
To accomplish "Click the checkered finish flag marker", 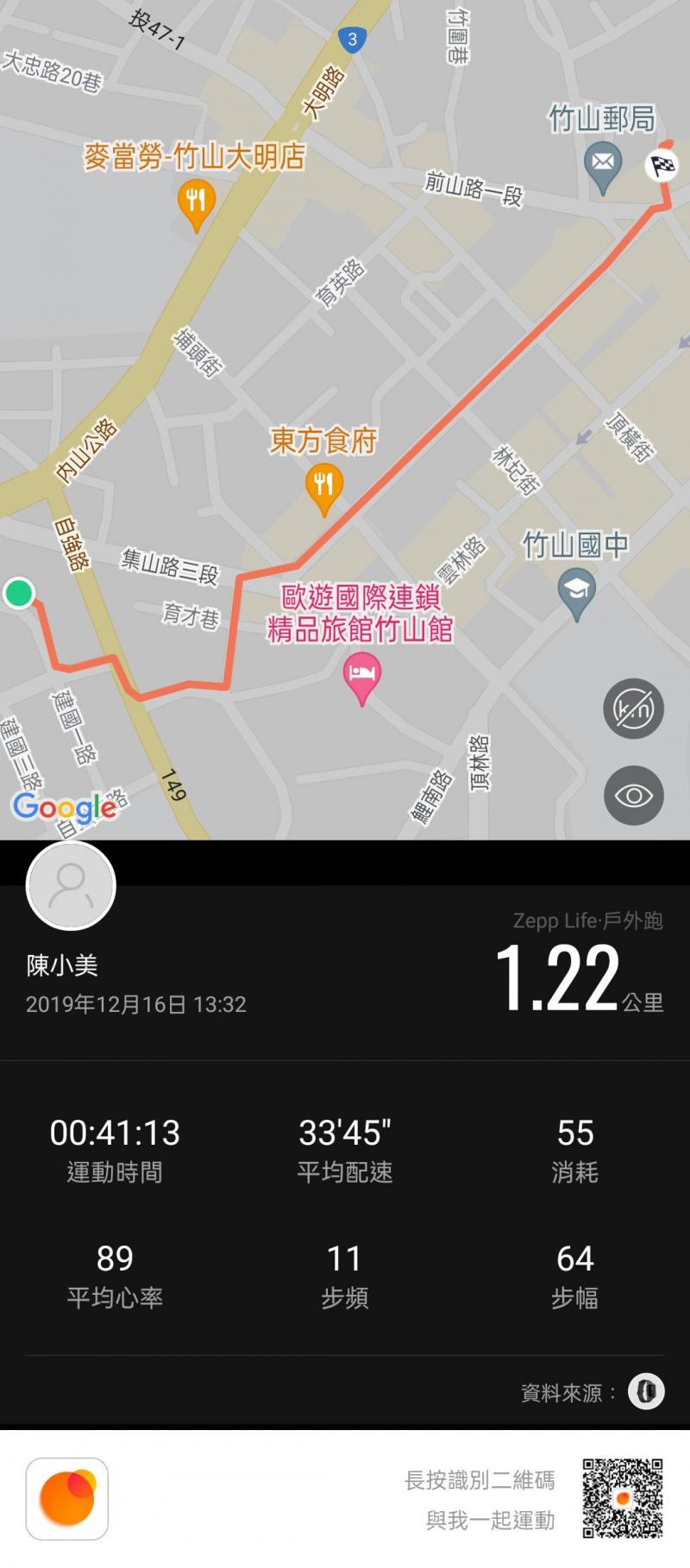I will pyautogui.click(x=660, y=166).
